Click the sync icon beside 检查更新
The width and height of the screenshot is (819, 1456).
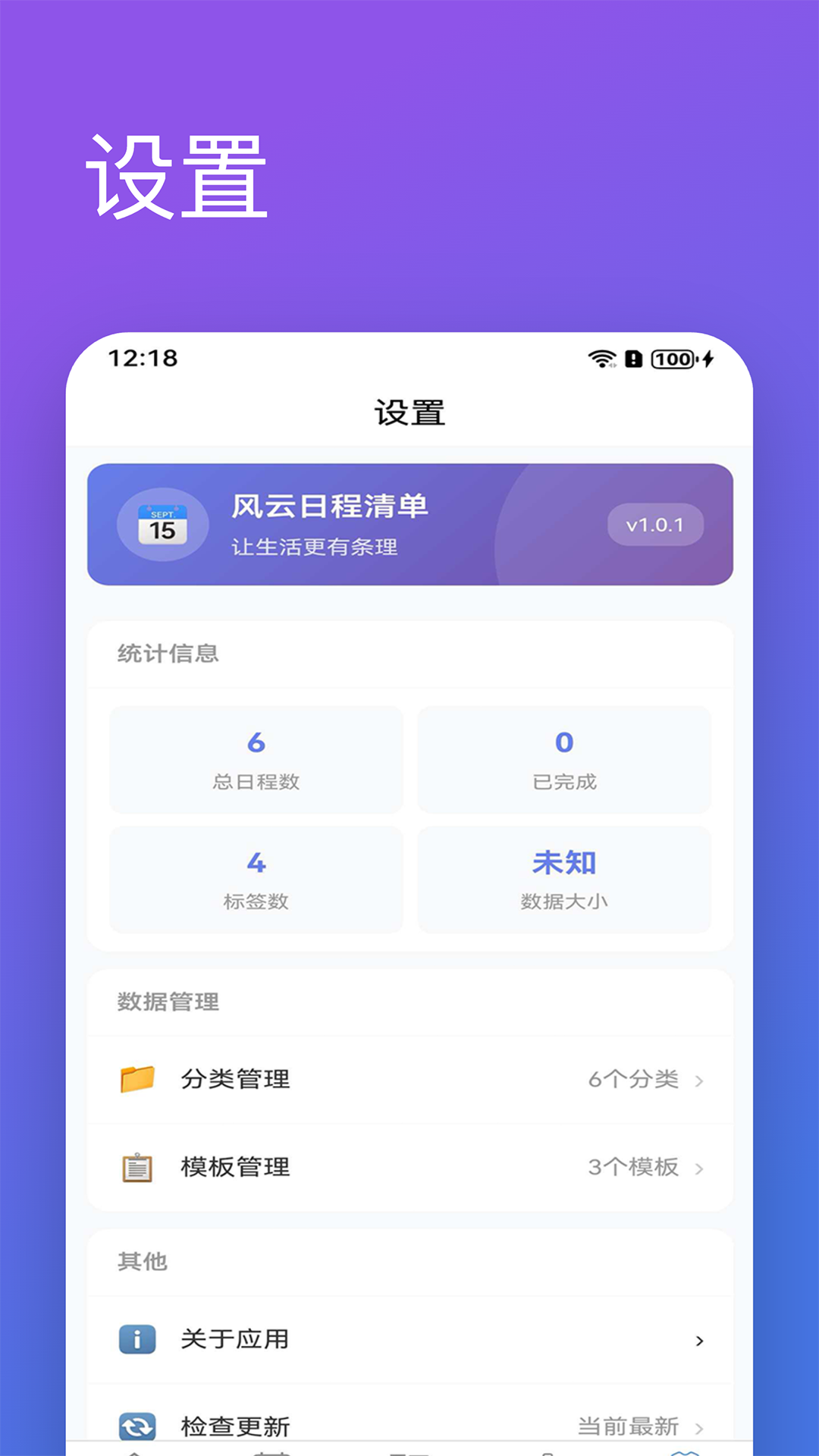click(135, 1424)
